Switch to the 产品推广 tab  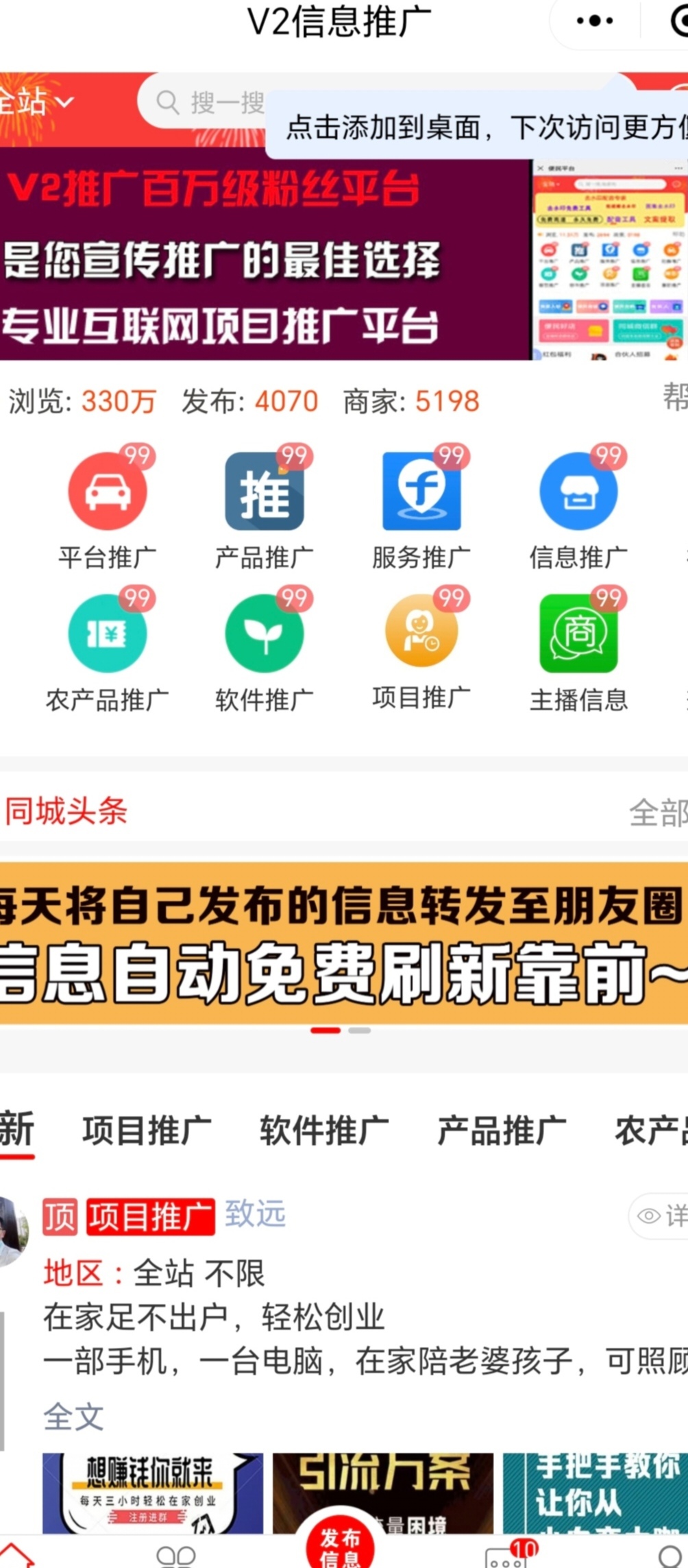[x=502, y=1131]
